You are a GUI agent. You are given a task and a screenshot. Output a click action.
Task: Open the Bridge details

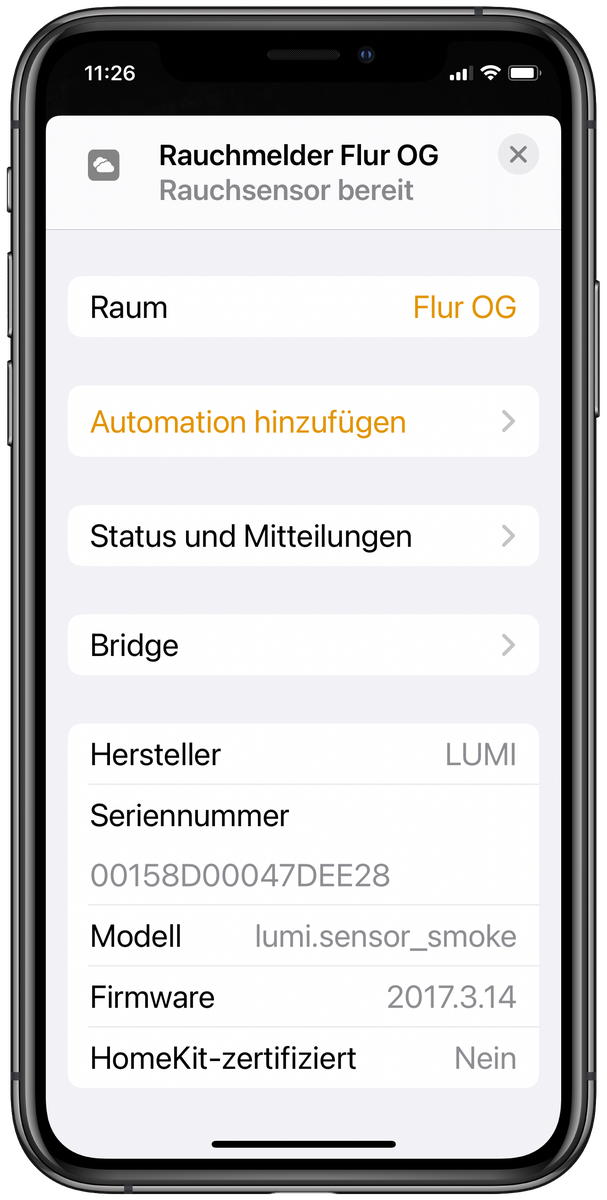coord(303,645)
